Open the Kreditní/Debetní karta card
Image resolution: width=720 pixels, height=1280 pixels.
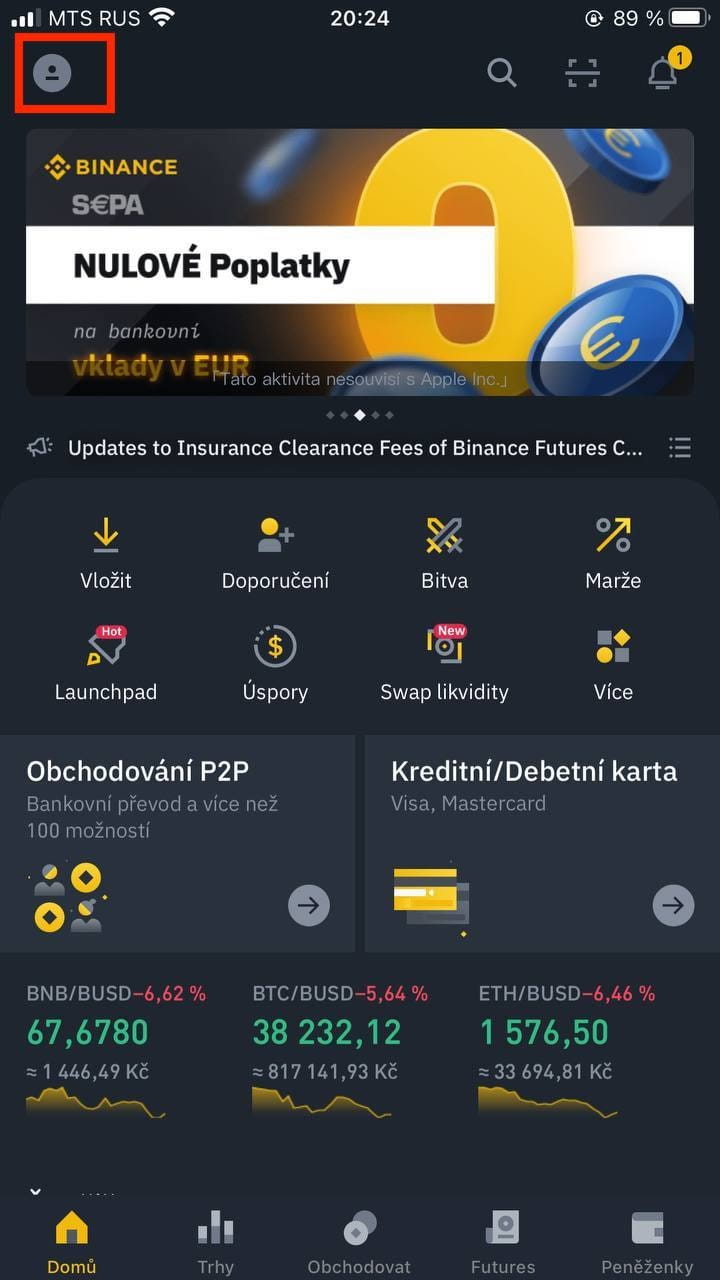click(x=541, y=843)
